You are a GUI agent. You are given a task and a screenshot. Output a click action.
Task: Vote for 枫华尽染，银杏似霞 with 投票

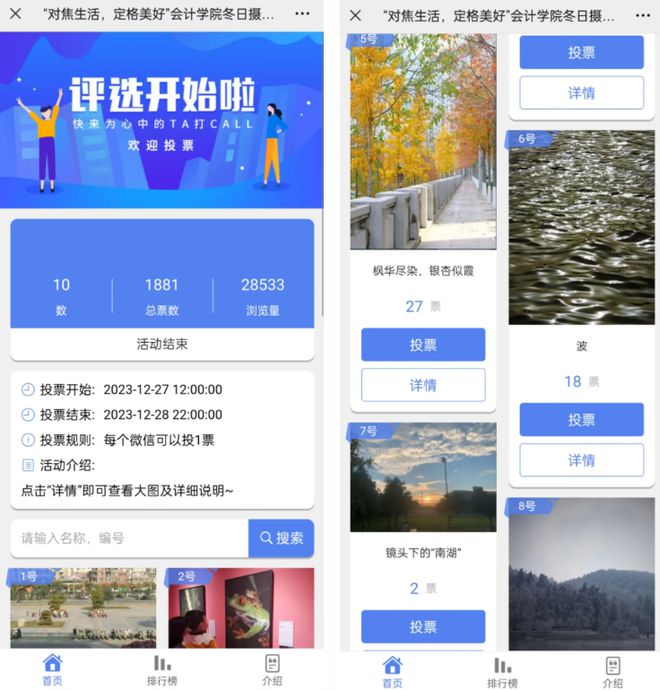pos(423,344)
